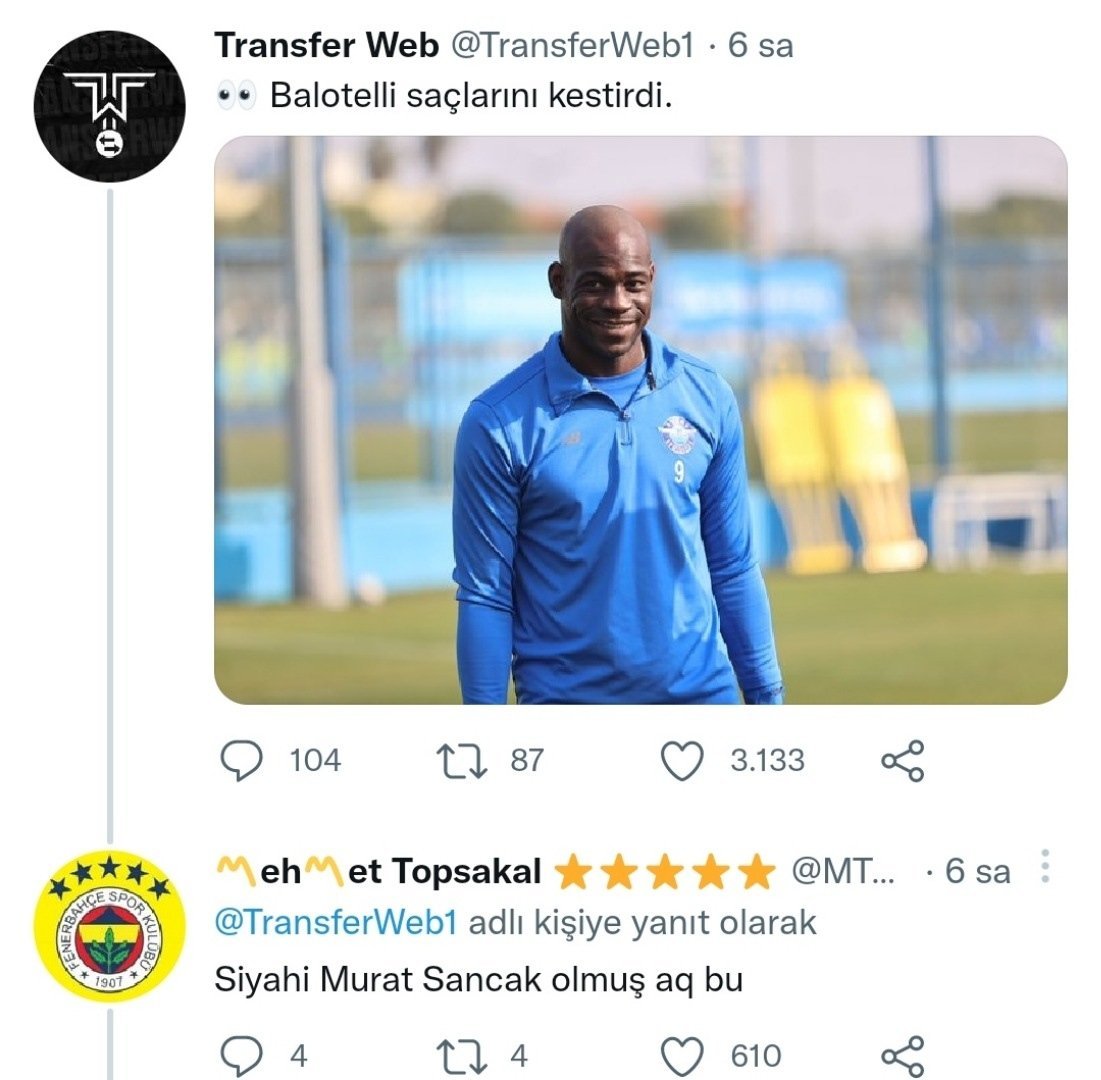
Task: Reply to Transfer Web's tweet
Action: coord(240,761)
